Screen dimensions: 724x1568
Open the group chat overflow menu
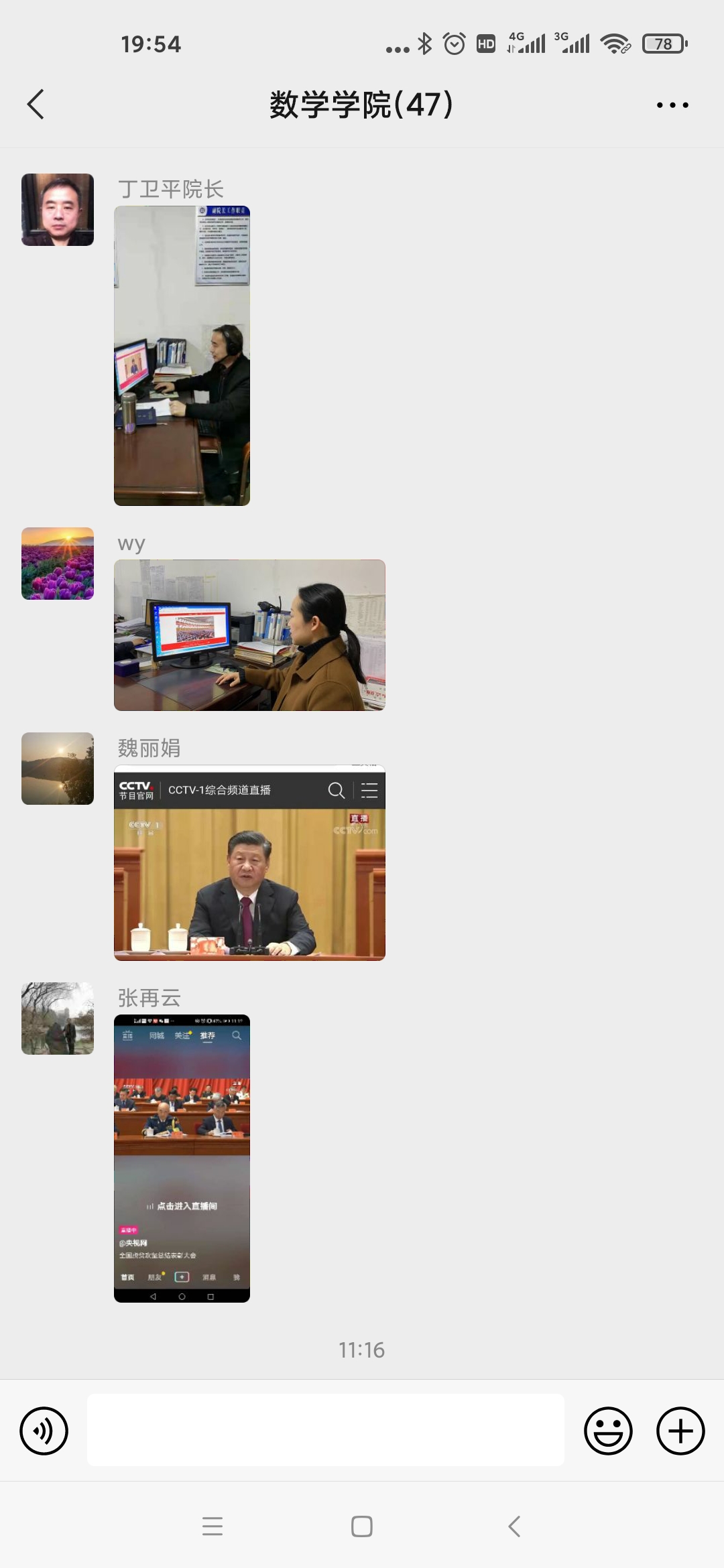672,105
